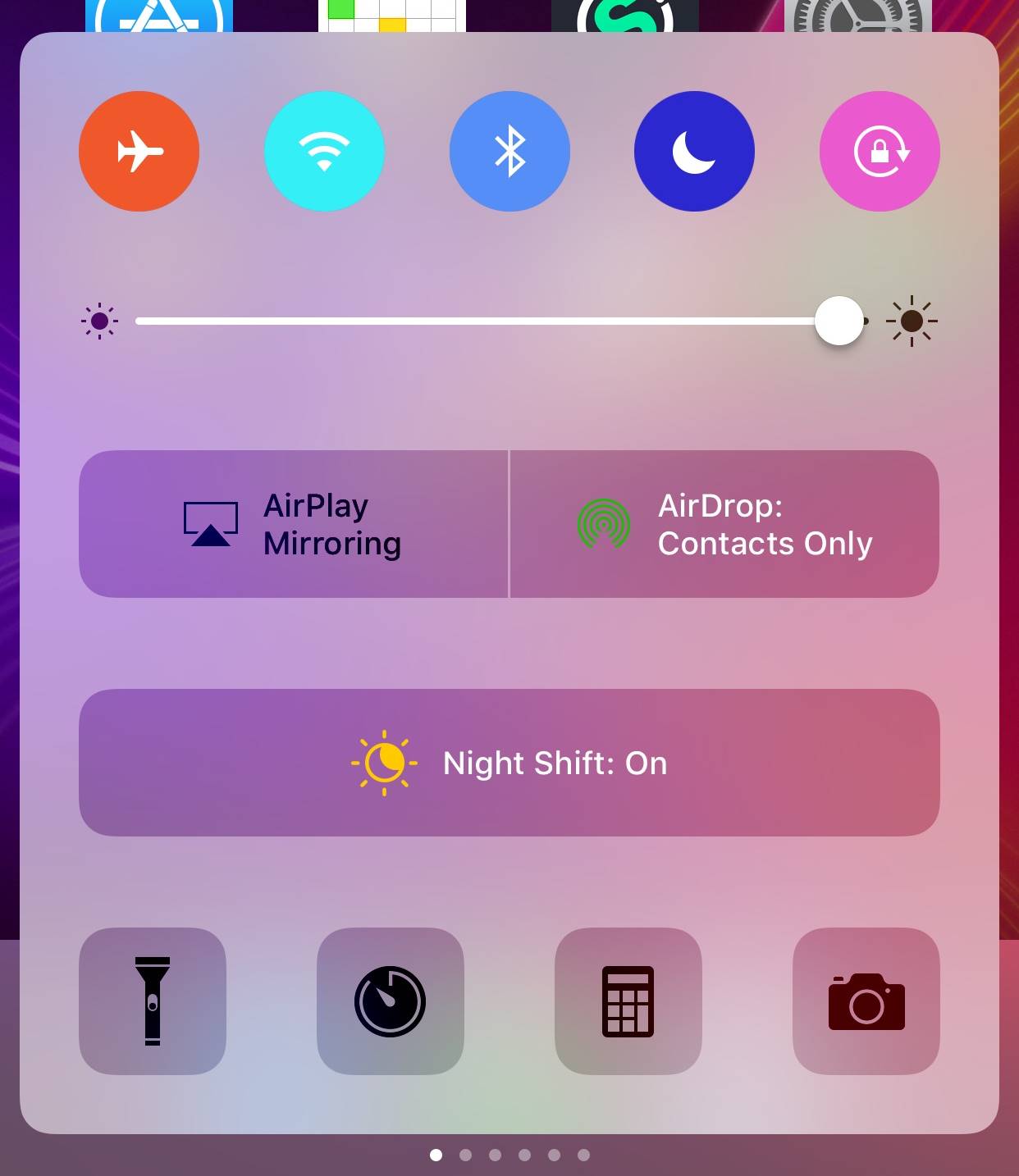
Task: Turn on the flashlight
Action: [x=153, y=1001]
